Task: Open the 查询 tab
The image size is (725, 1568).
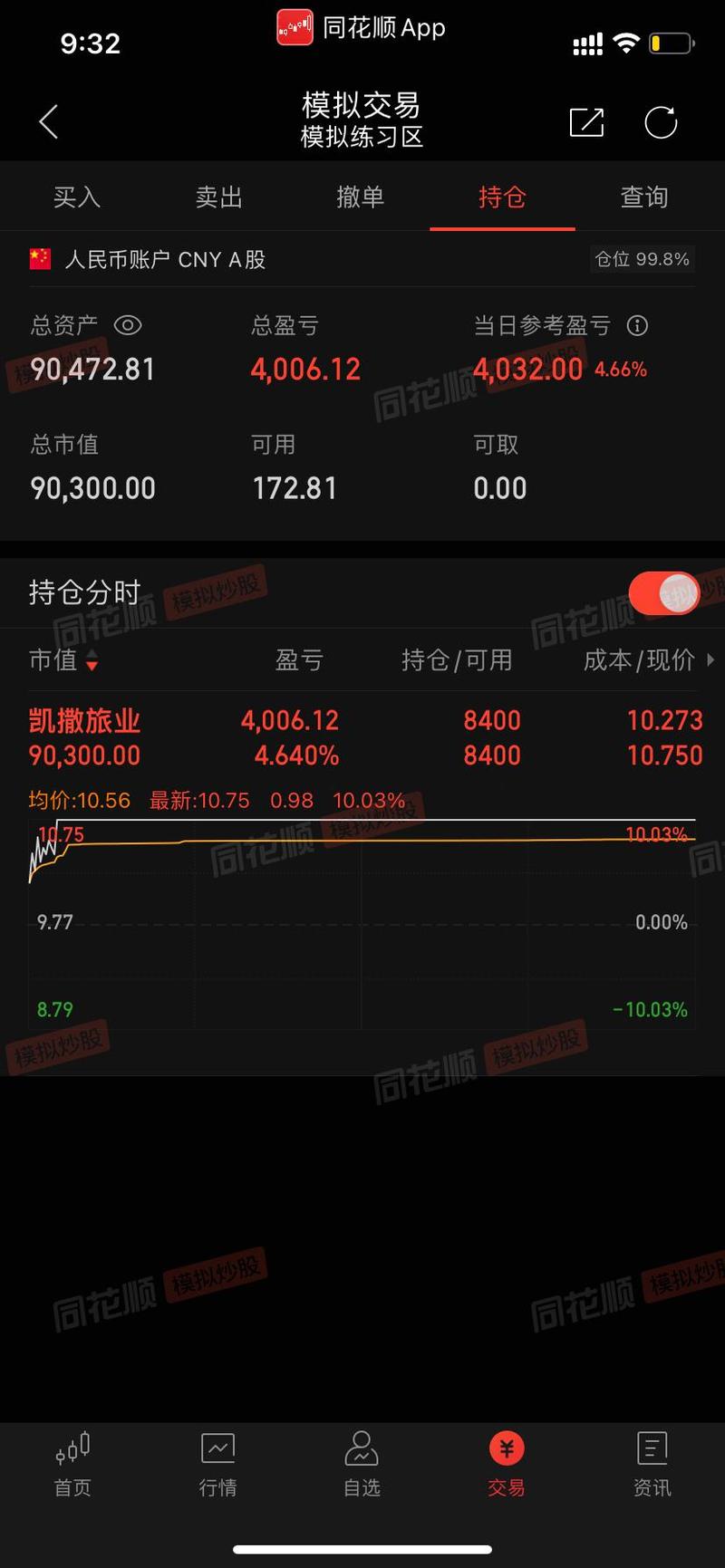Action: coord(643,197)
